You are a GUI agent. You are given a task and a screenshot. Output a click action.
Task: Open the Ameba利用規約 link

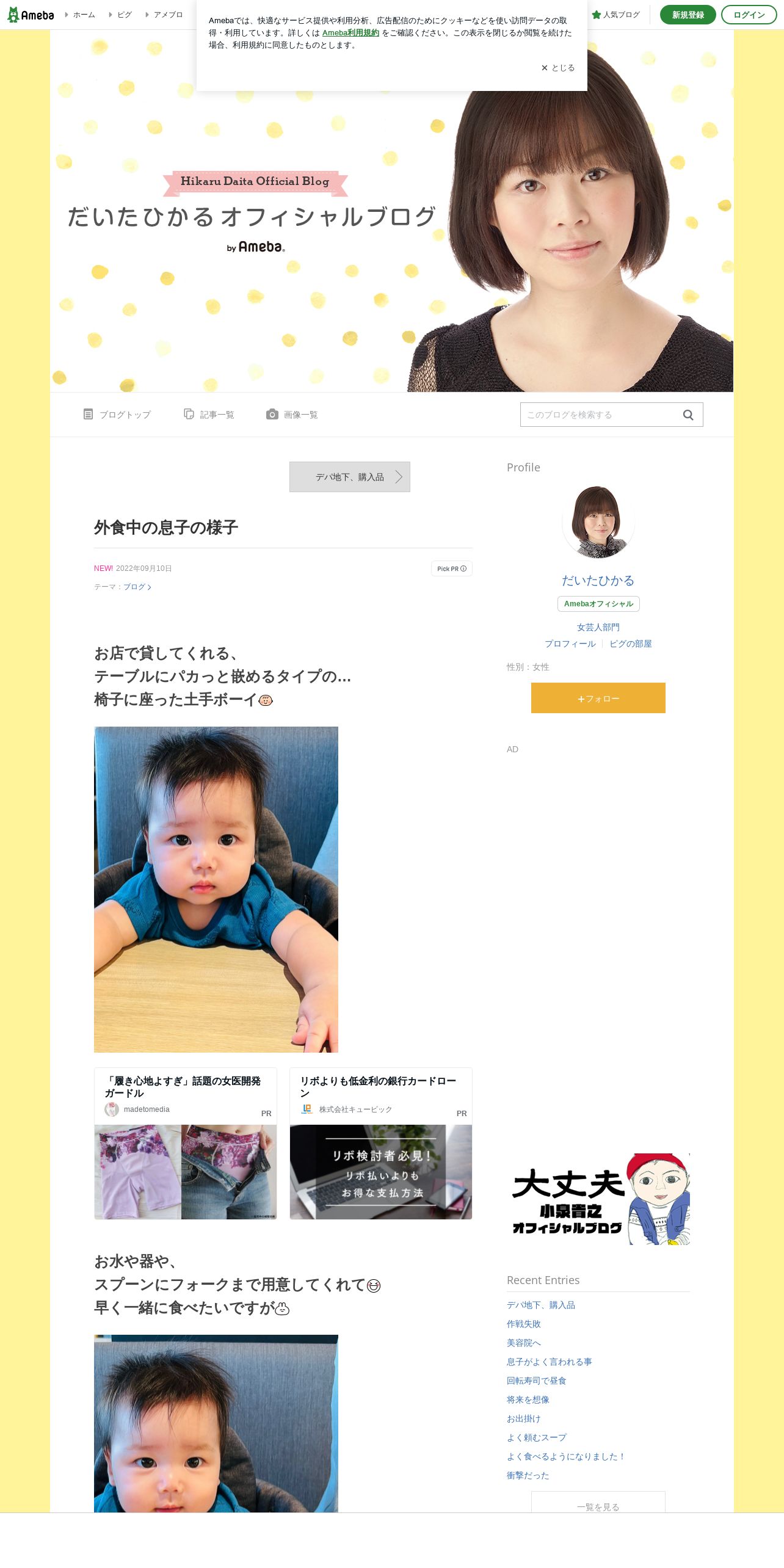(350, 33)
